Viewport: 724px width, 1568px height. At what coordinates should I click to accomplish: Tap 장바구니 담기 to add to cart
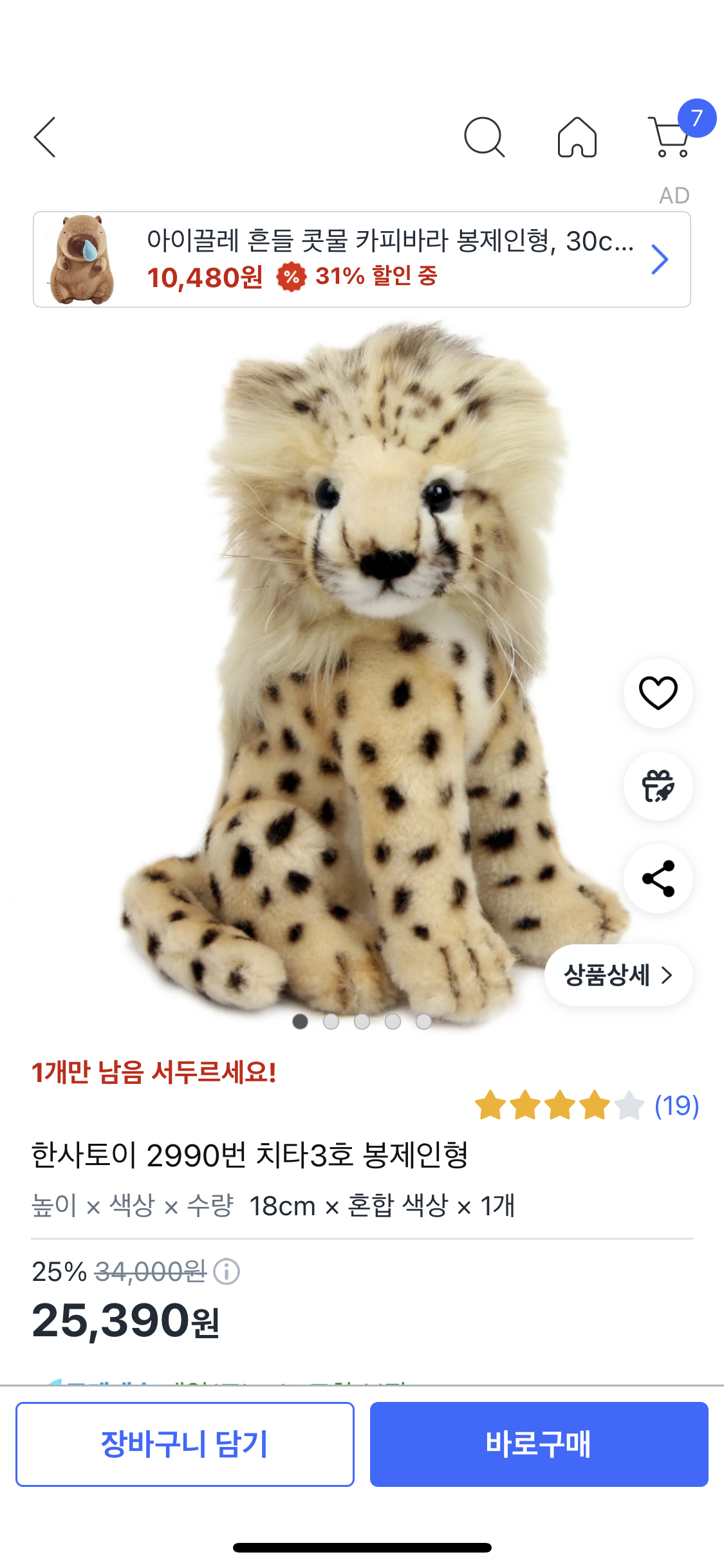(x=185, y=1444)
